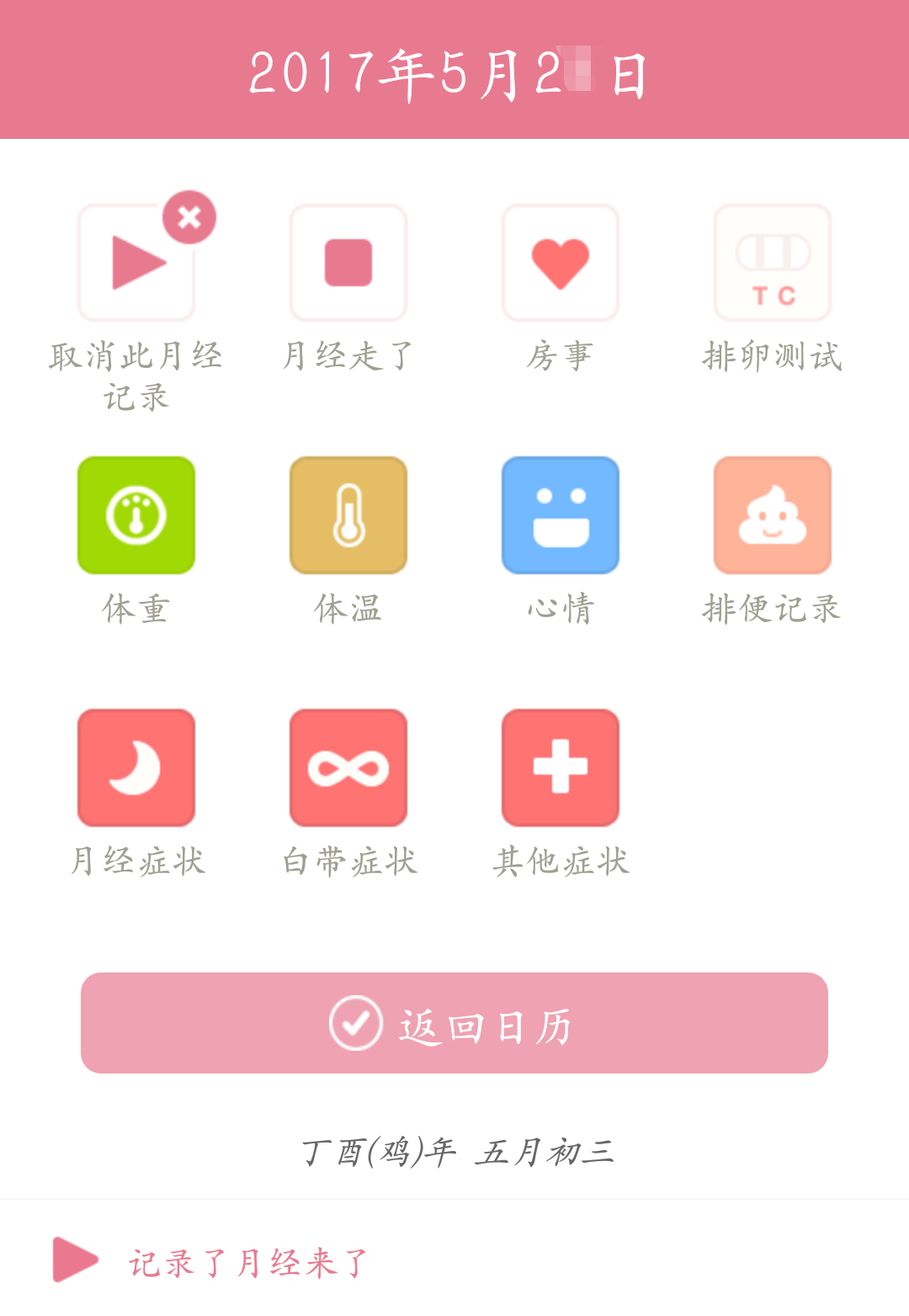This screenshot has width=909, height=1316.
Task: Click the X badge on 取消此月经记录
Action: 189,216
